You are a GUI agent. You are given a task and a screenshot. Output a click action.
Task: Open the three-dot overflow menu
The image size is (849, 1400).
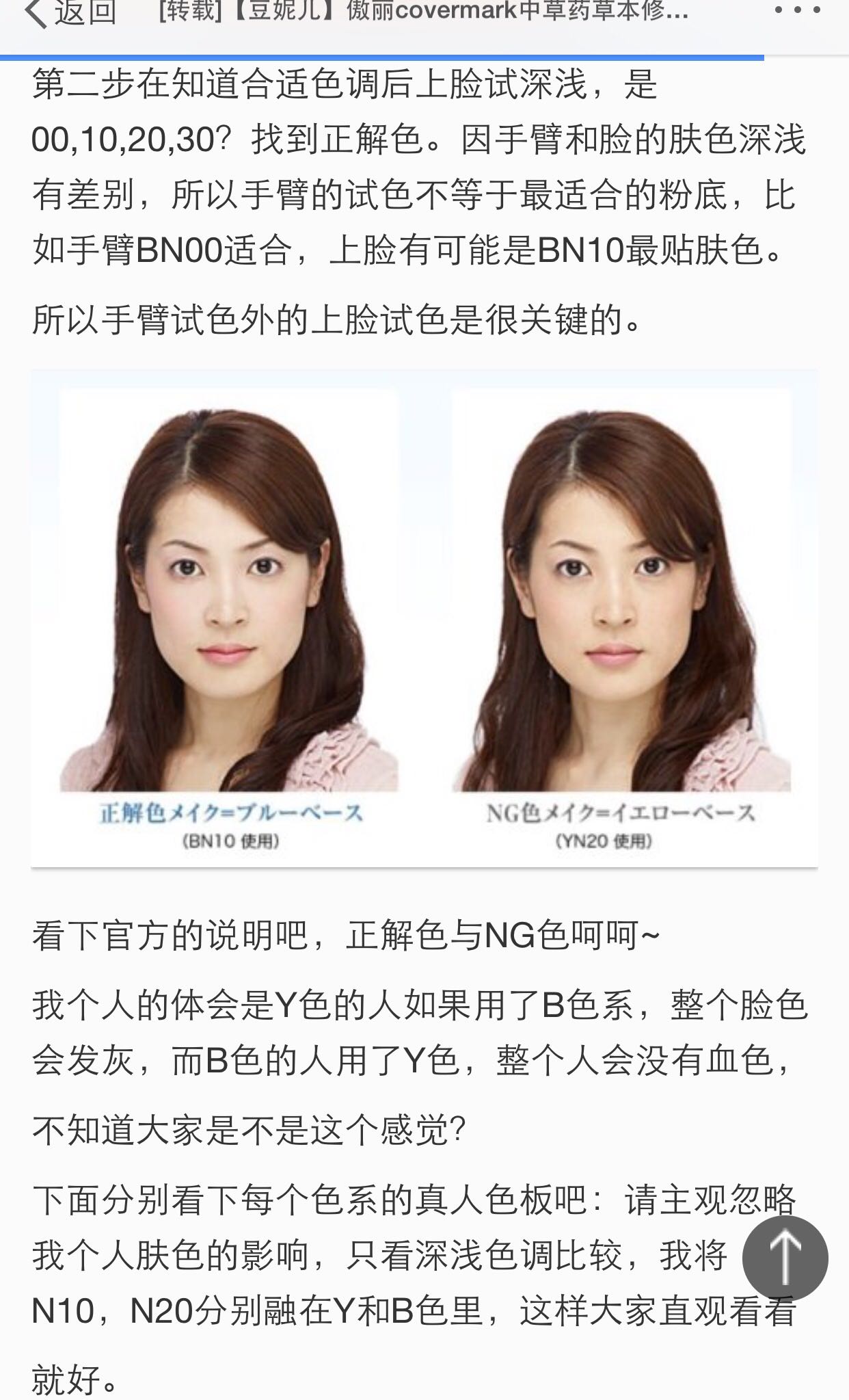click(797, 12)
